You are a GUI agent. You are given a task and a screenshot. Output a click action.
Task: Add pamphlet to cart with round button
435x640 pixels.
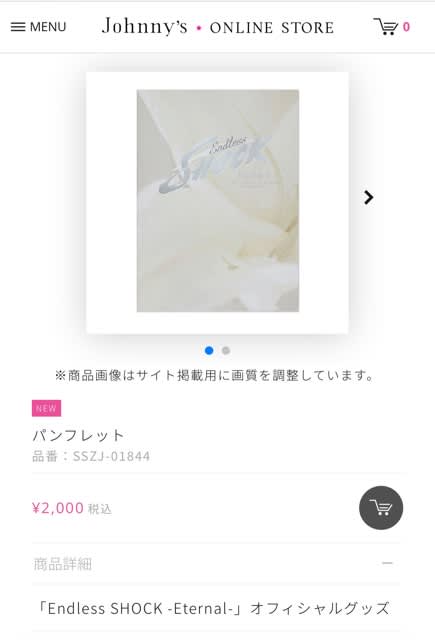[381, 507]
